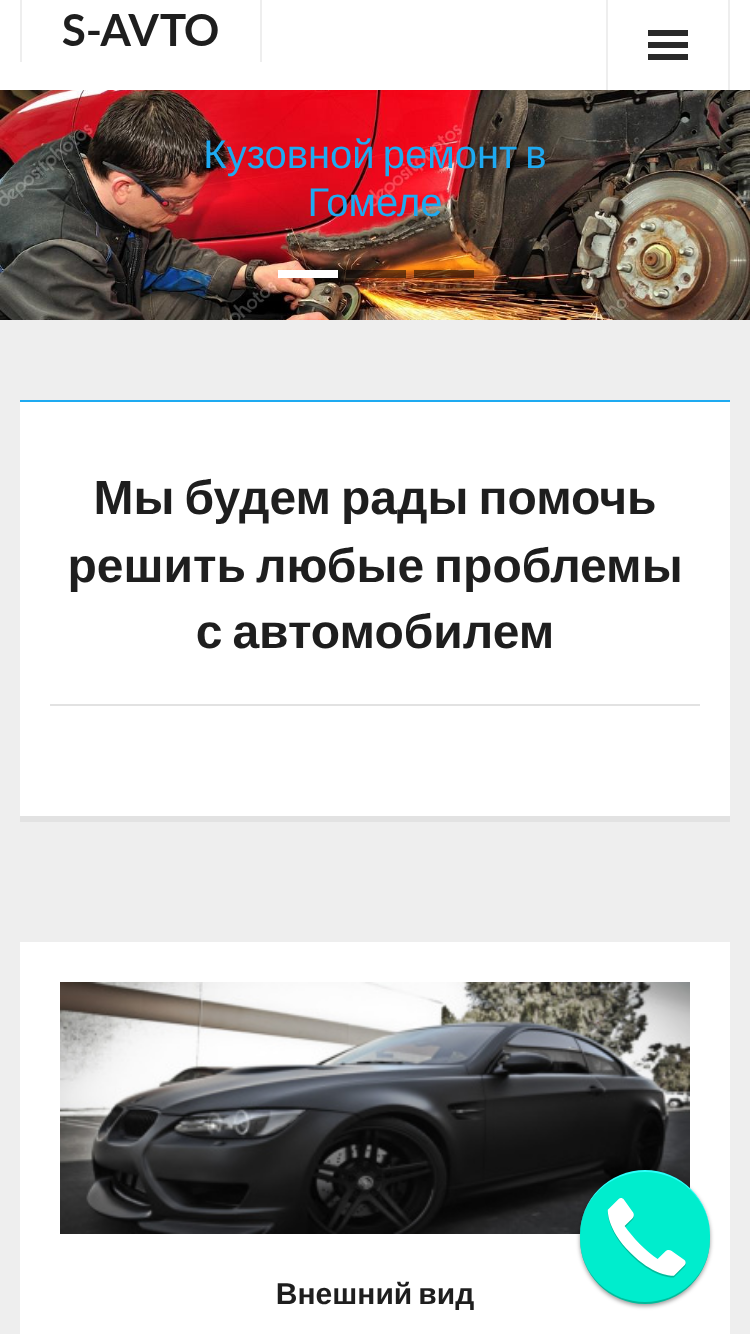Open the Внешний вид car image card
Image resolution: width=750 pixels, height=1334 pixels.
[375, 1108]
